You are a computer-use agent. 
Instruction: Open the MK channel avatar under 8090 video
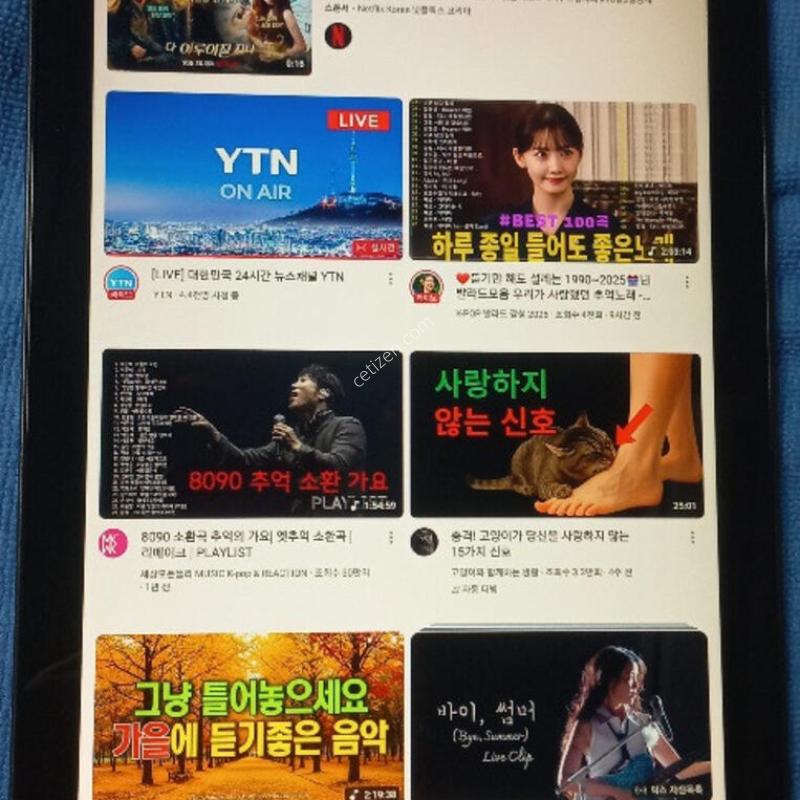pyautogui.click(x=112, y=543)
